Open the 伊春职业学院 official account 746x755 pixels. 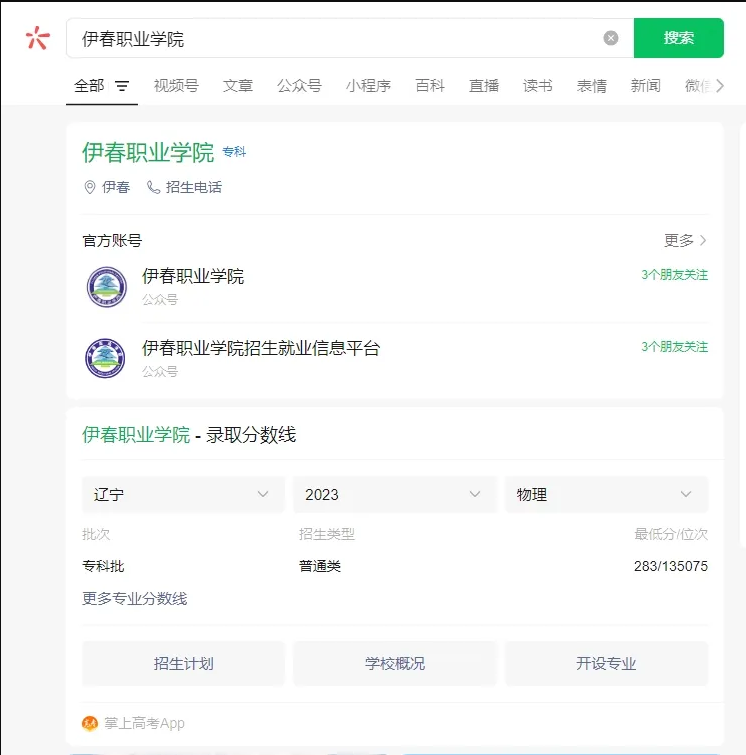pos(193,277)
